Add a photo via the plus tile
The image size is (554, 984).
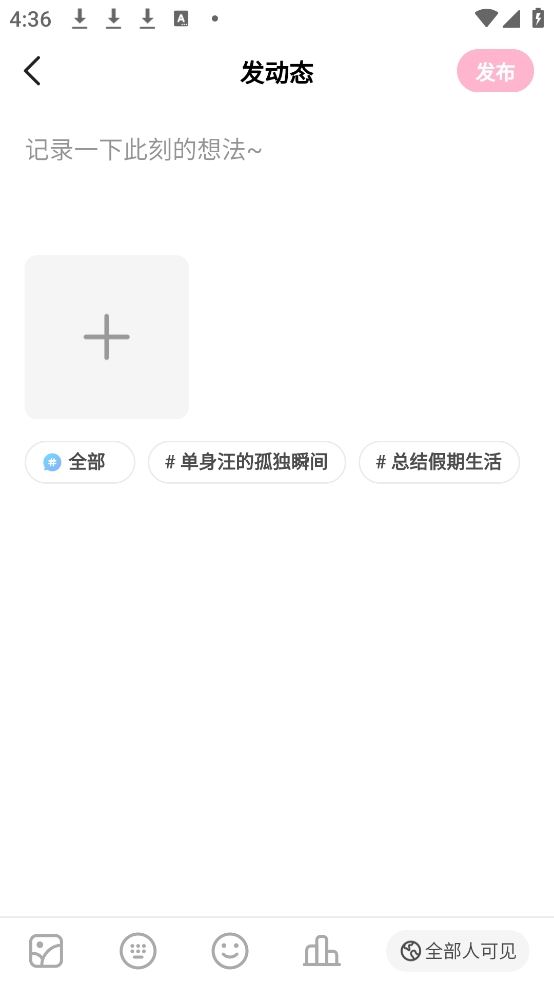[107, 337]
